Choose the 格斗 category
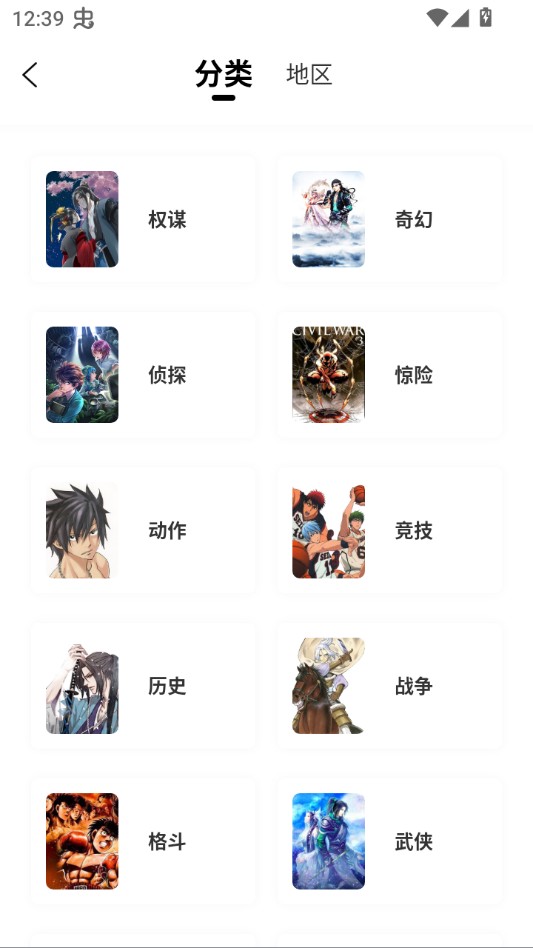 (143, 841)
